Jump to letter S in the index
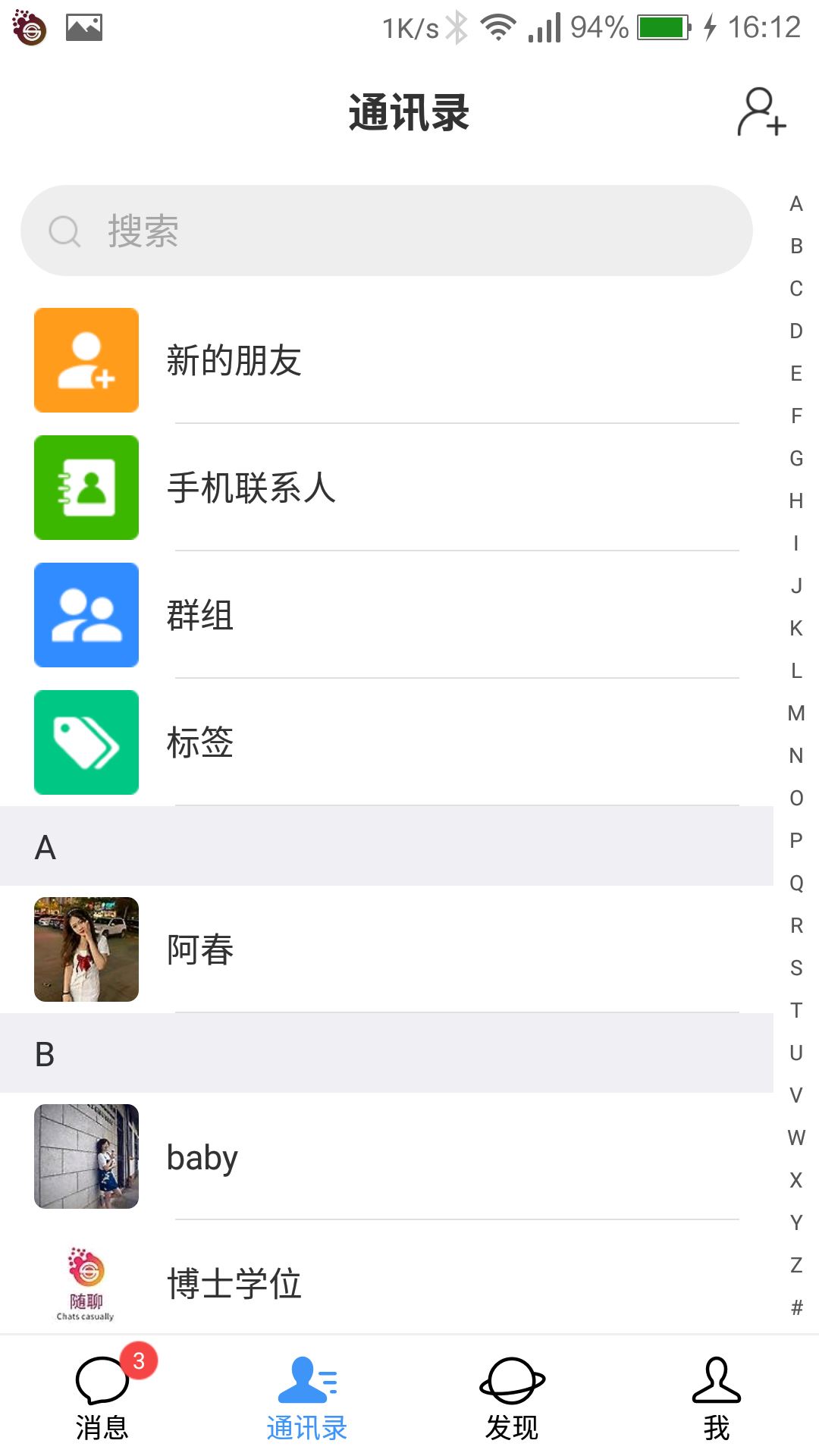The image size is (819, 1456). 796,968
